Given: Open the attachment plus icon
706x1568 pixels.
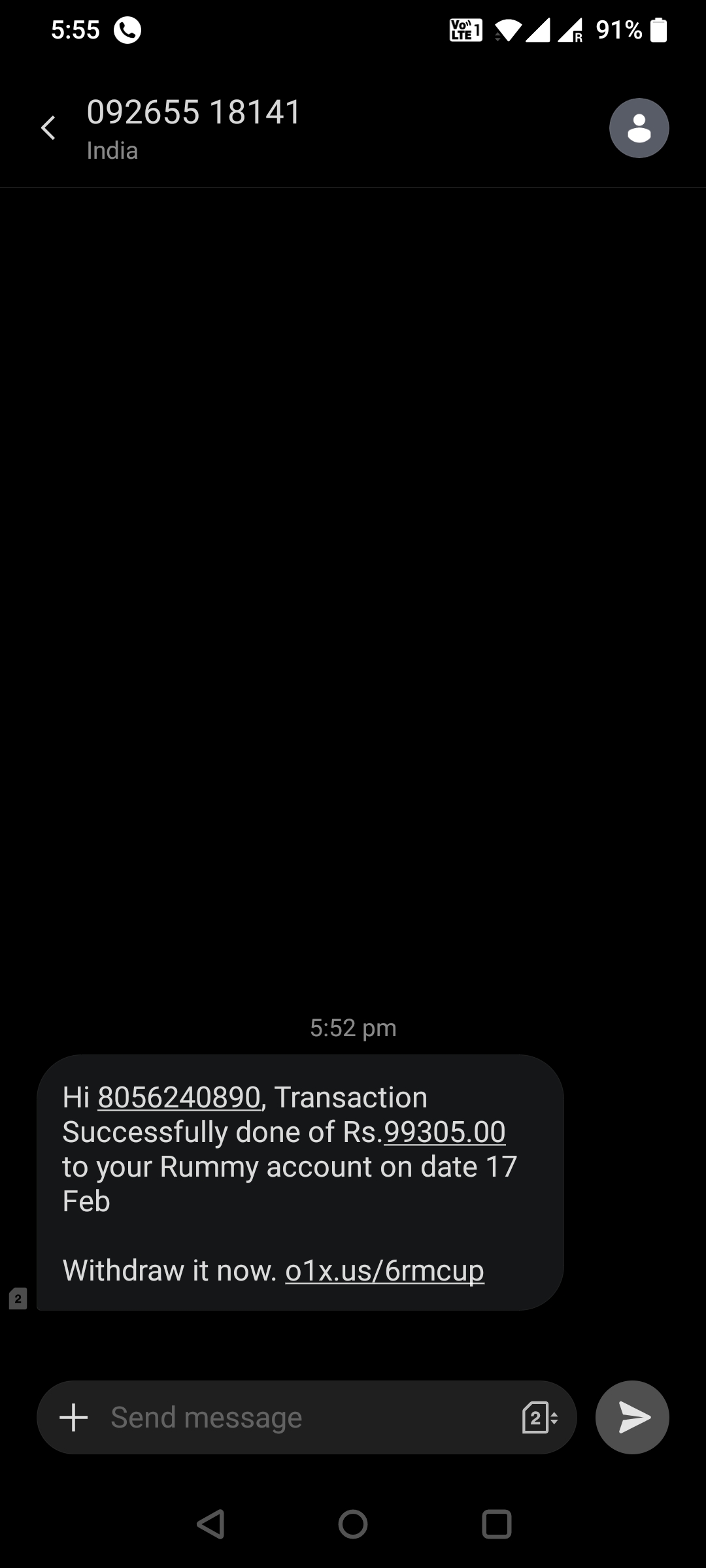Looking at the screenshot, I should pyautogui.click(x=74, y=1418).
